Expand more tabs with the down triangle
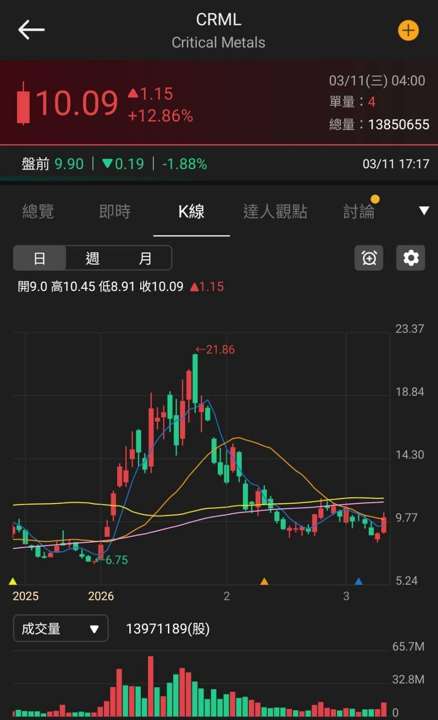 coord(424,211)
